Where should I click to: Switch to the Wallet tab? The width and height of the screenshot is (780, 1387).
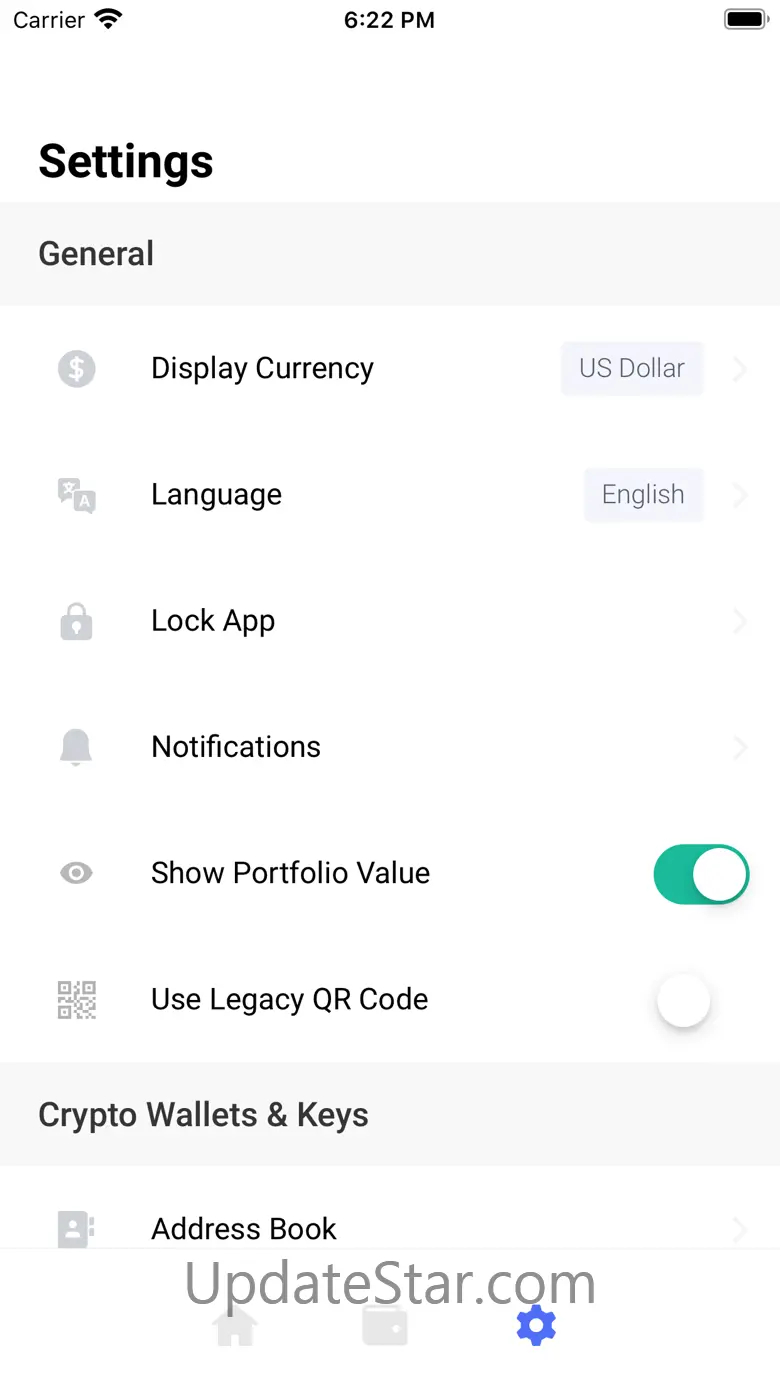click(385, 1327)
